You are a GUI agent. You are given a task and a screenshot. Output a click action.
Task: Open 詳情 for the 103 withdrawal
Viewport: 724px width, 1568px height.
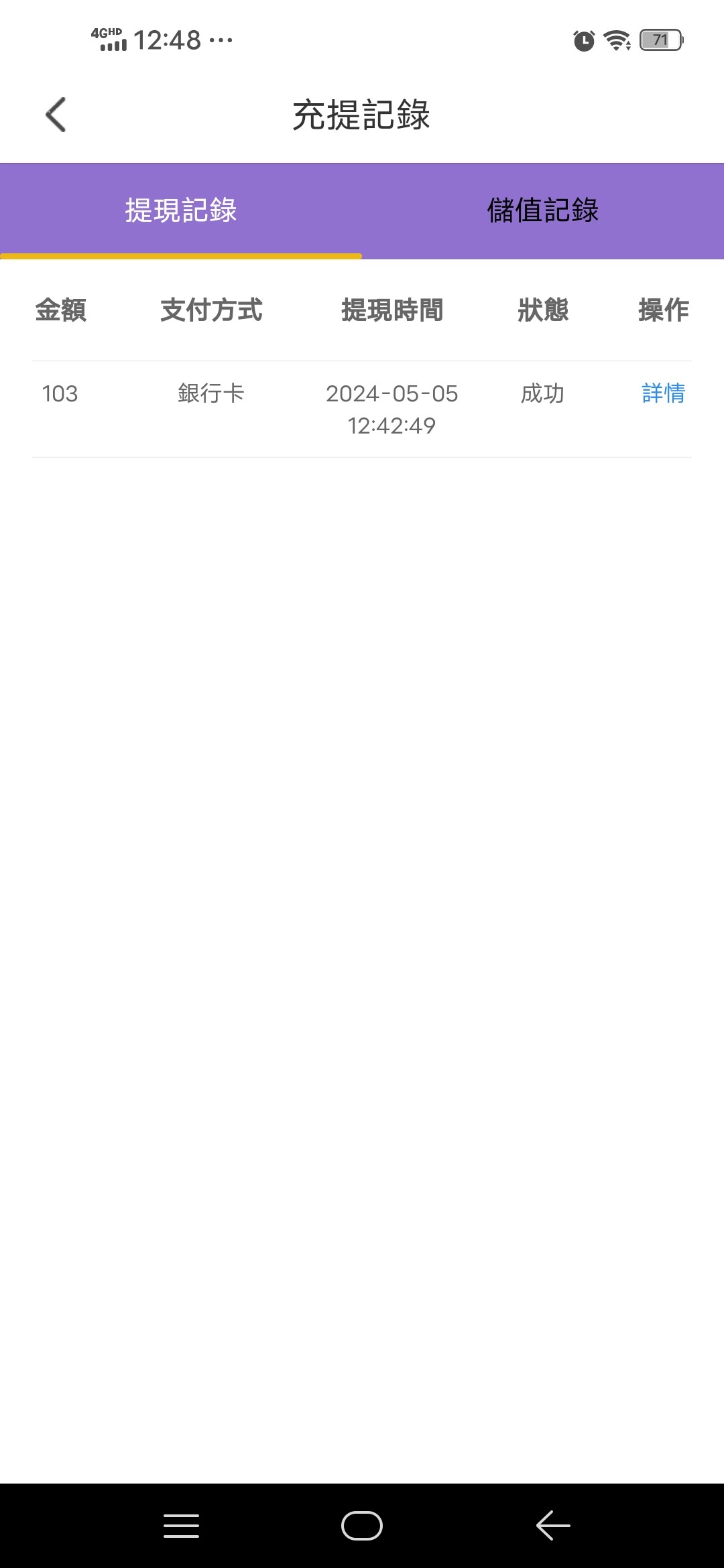pyautogui.click(x=663, y=393)
